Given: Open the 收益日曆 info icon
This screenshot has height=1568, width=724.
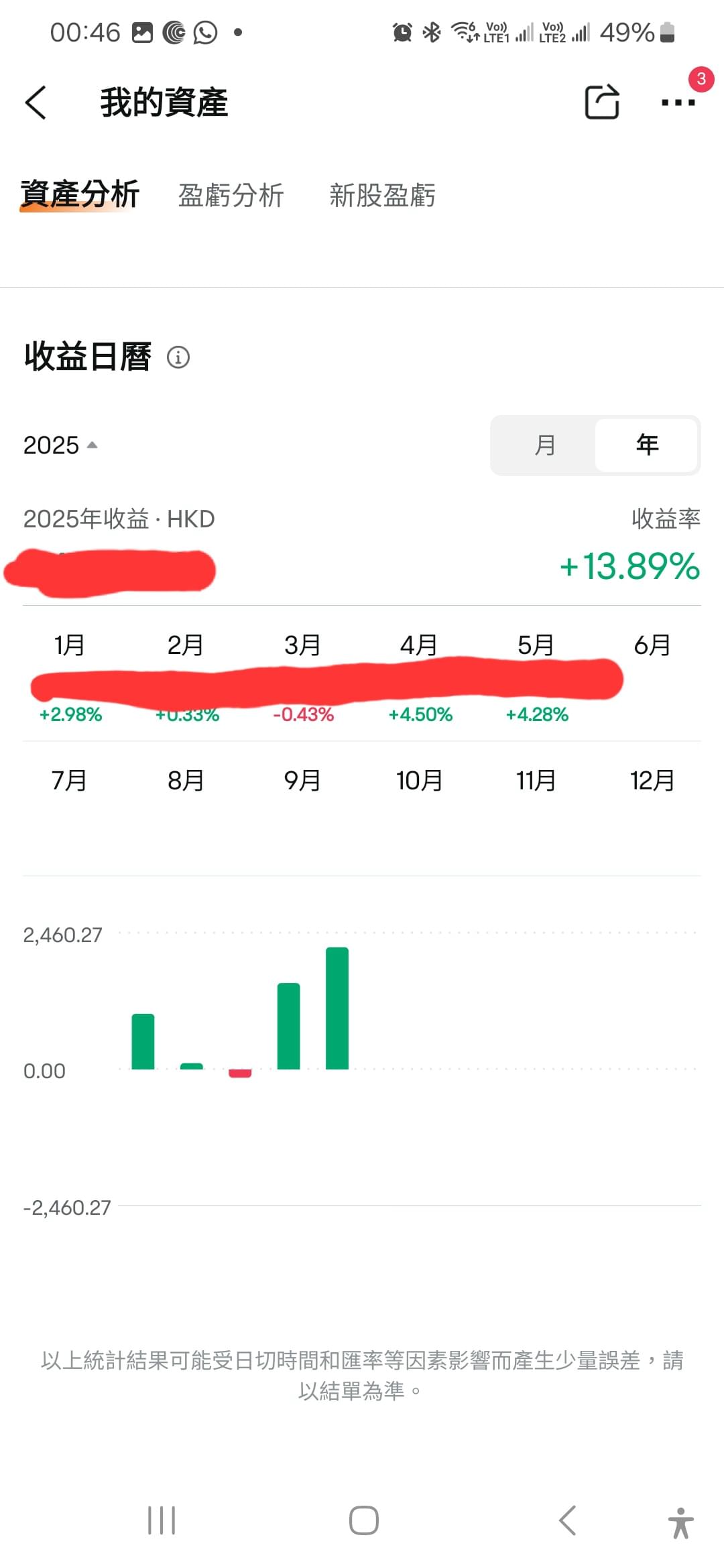Looking at the screenshot, I should (x=178, y=357).
